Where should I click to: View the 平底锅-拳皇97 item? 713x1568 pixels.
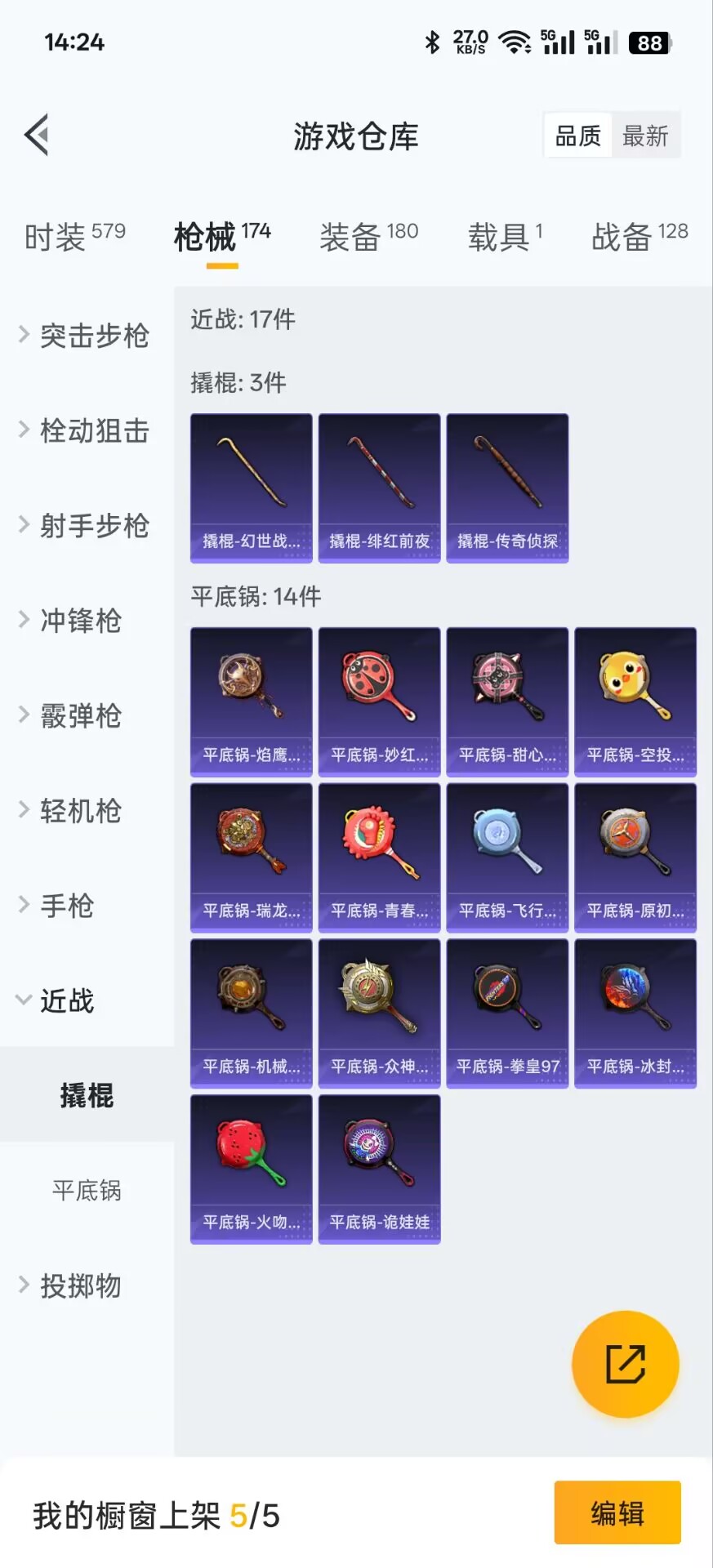pos(507,1013)
